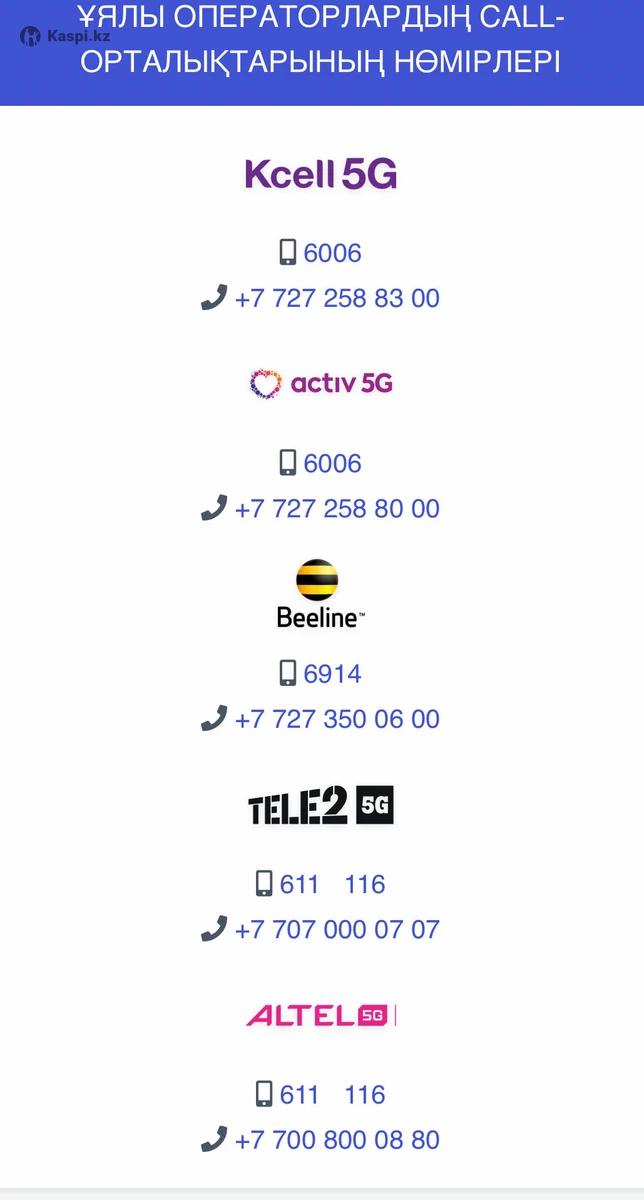Call Tele2 short number 611
This screenshot has height=1200, width=644.
point(299,884)
